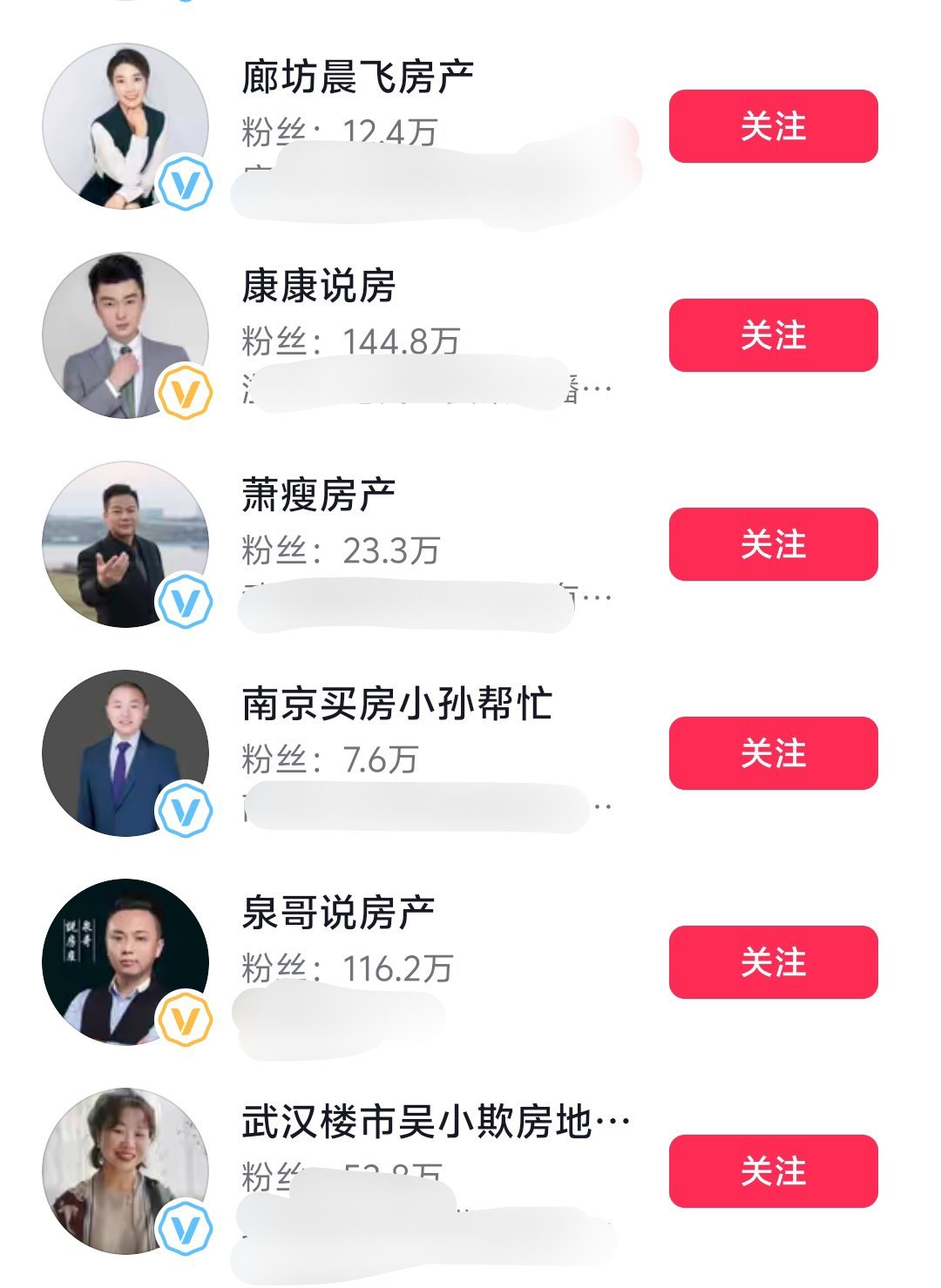Tap 关注 next to 萧瘦房产

[x=773, y=544]
